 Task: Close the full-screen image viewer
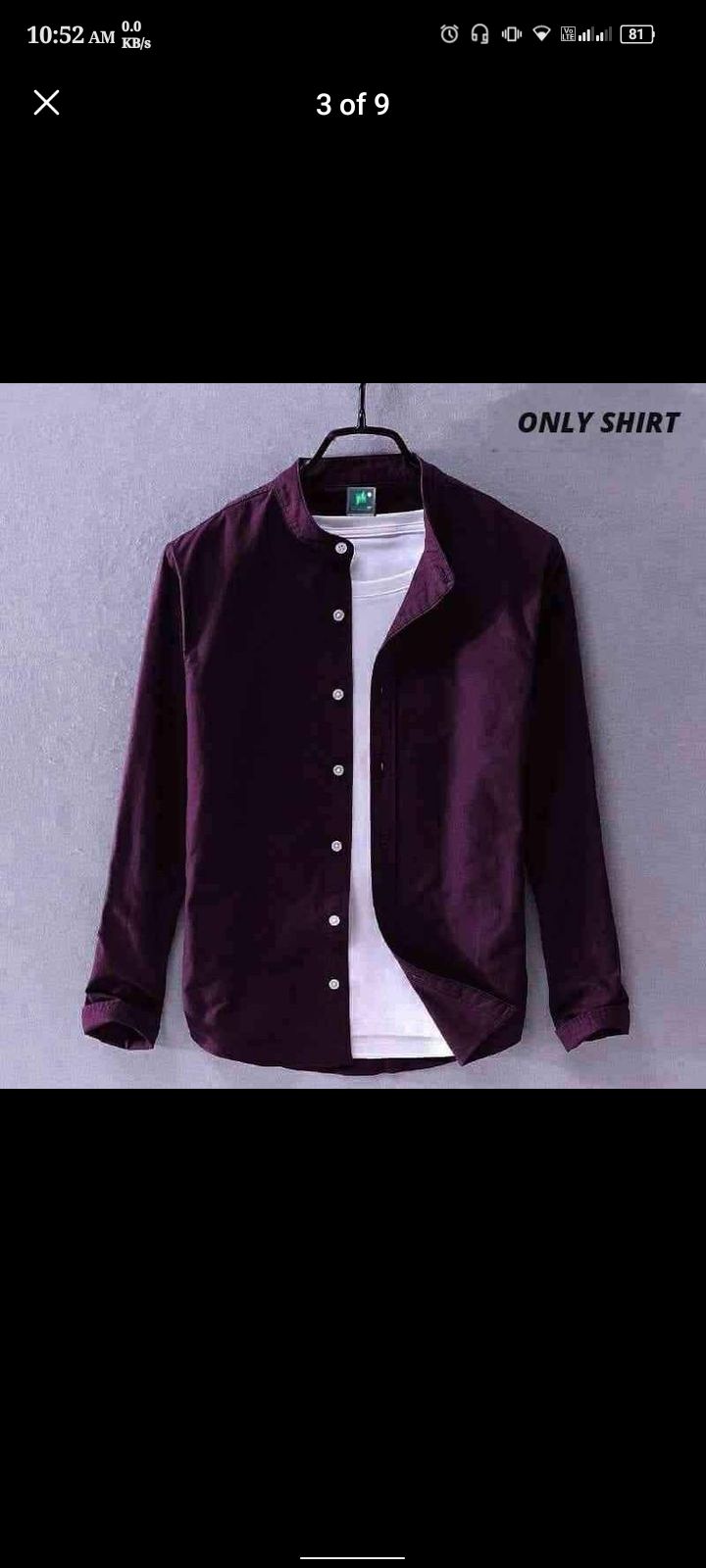[46, 103]
